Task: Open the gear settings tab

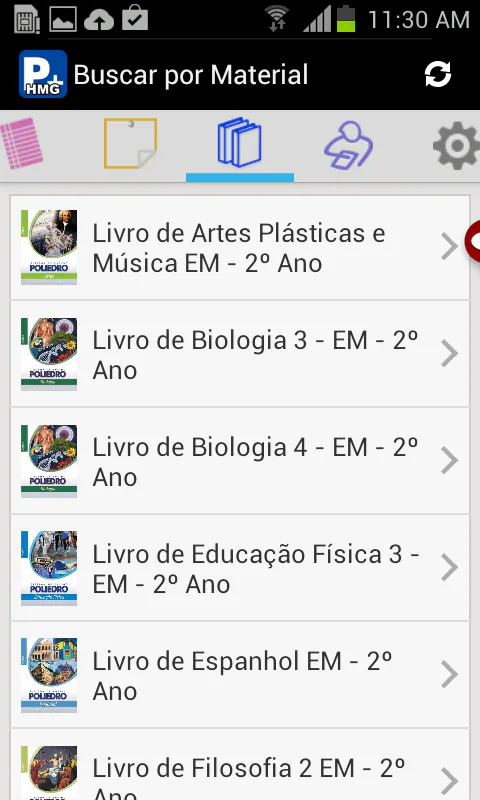Action: [x=457, y=145]
